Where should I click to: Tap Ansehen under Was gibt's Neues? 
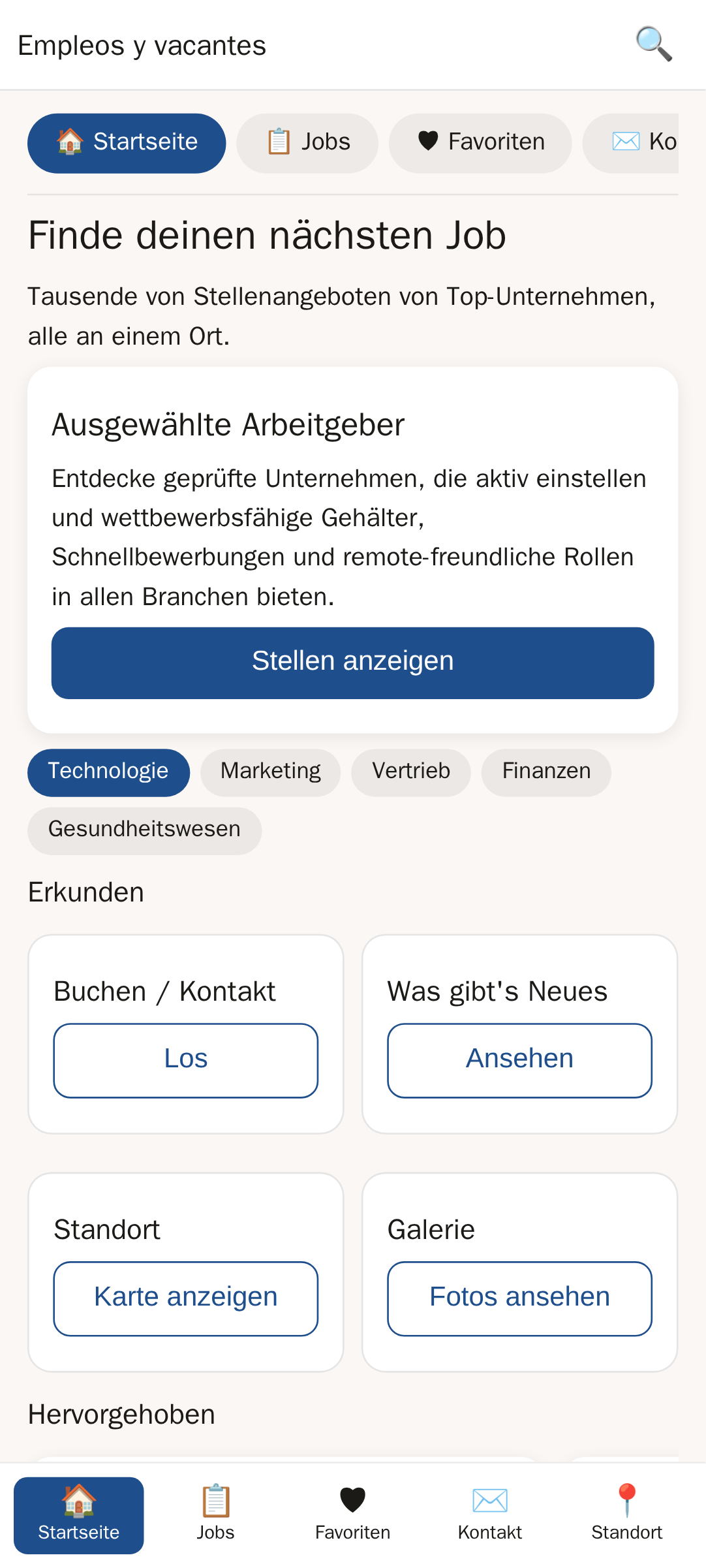[x=519, y=1060]
